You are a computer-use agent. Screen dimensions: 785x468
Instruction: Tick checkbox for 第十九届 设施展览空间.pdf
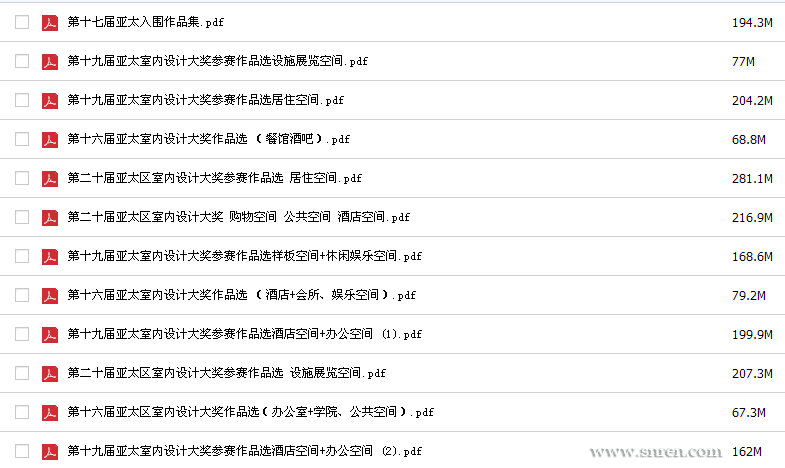22,61
